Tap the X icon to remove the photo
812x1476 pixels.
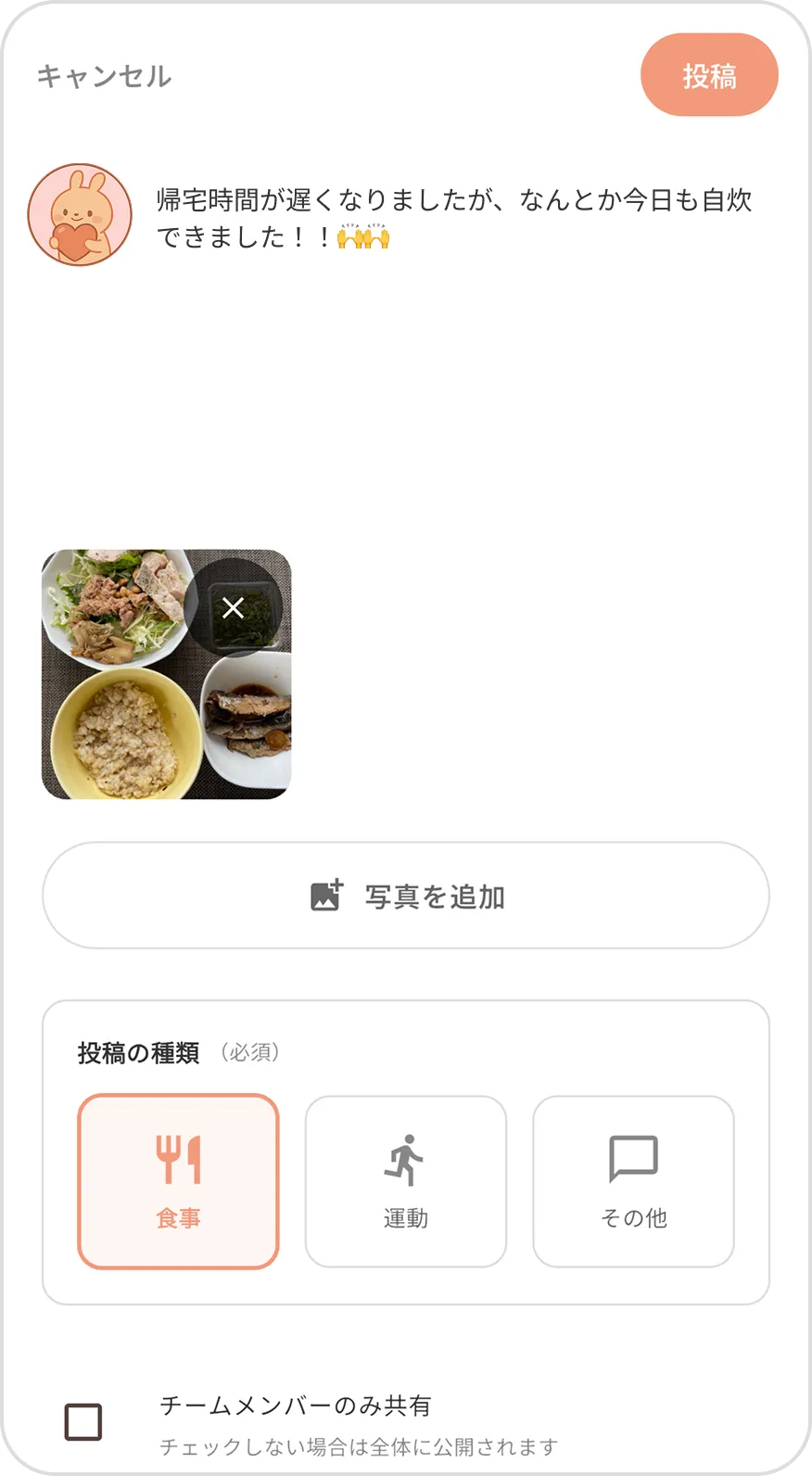pyautogui.click(x=235, y=607)
